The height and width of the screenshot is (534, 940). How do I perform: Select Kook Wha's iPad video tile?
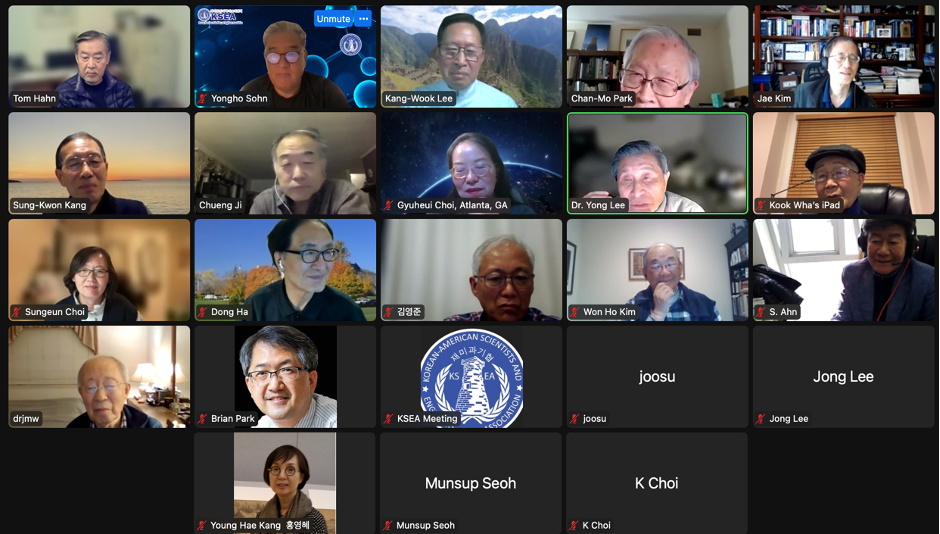(x=843, y=163)
